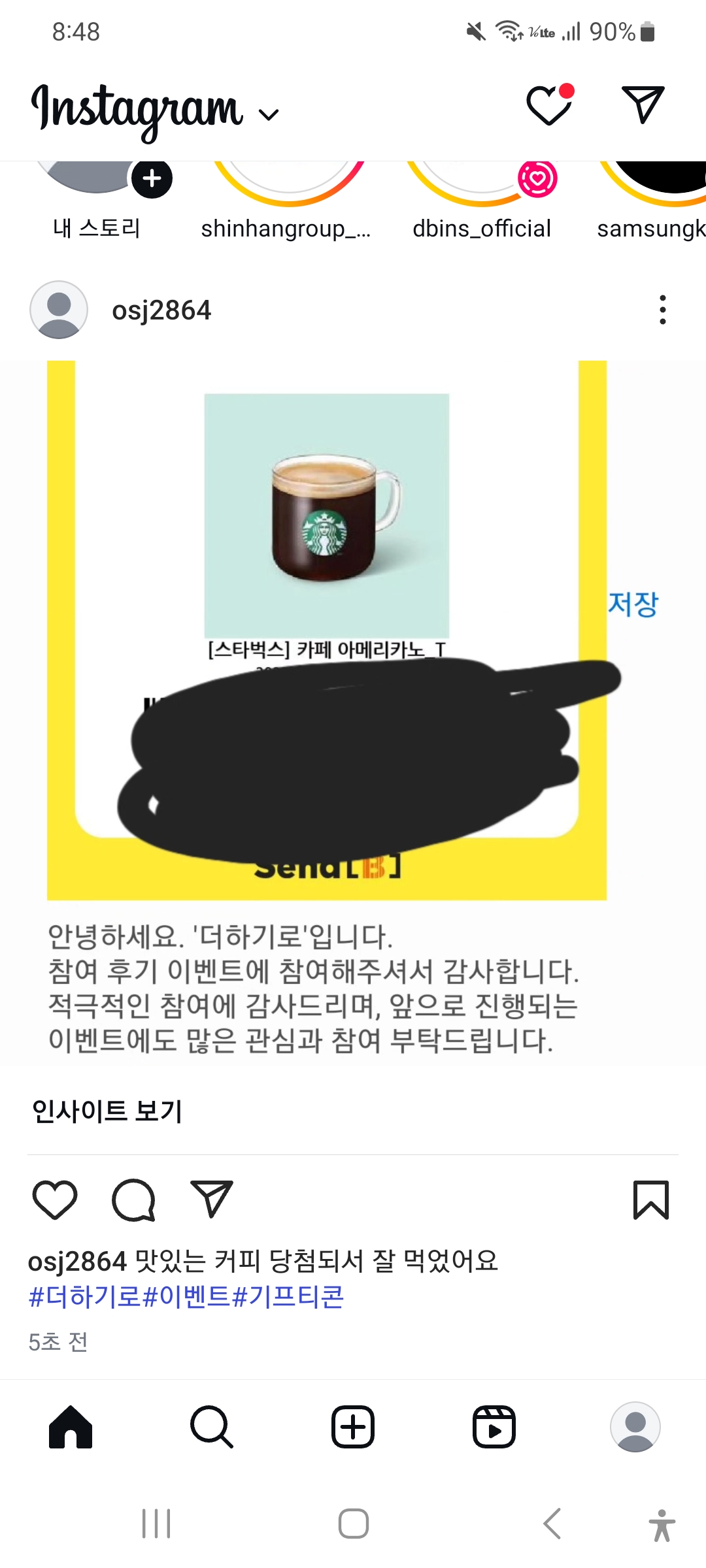
Task: Expand the Instagram feed dropdown
Action: point(269,115)
